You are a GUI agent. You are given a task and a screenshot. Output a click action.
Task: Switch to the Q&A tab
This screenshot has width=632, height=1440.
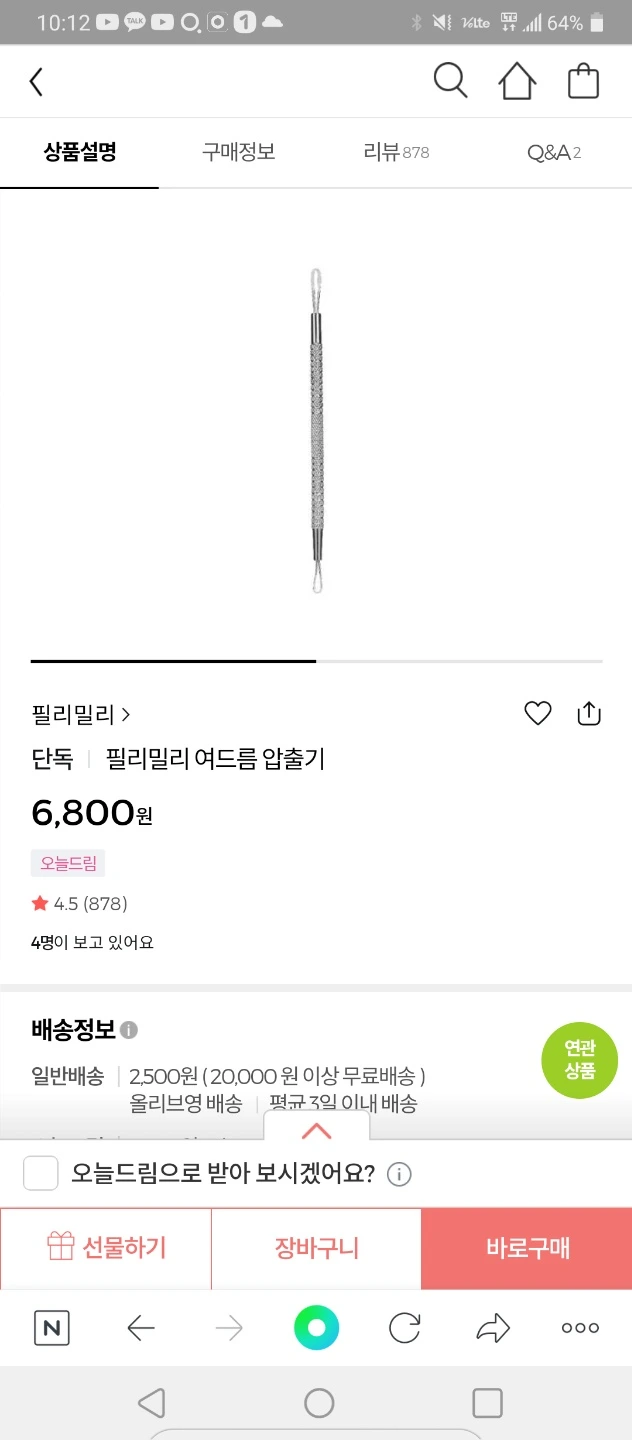553,152
